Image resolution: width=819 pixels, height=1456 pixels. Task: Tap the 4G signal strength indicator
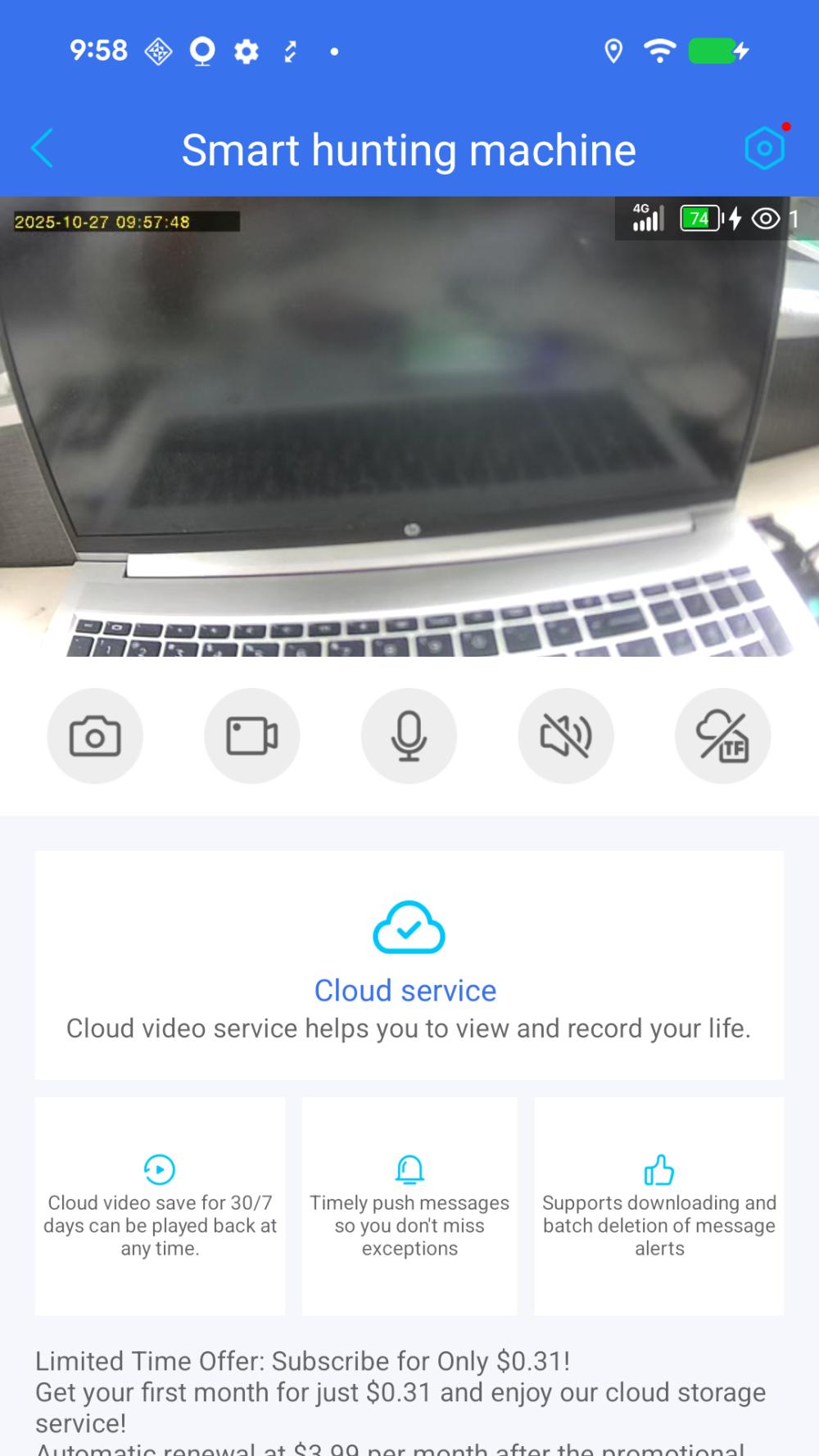coord(647,219)
